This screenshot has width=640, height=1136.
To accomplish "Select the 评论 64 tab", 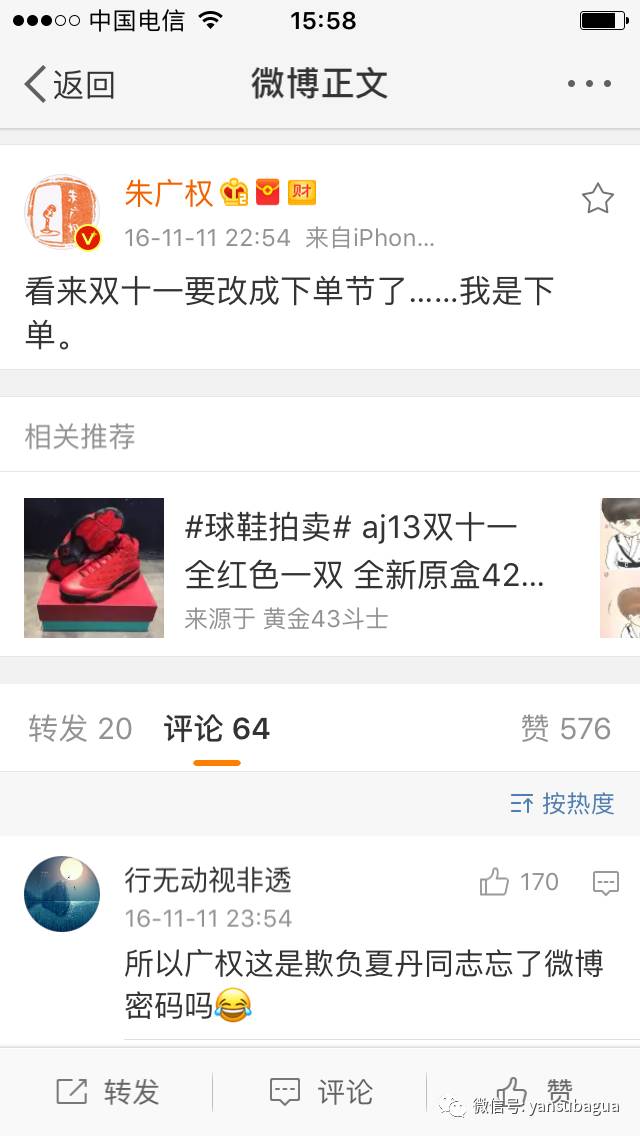I will click(x=217, y=729).
